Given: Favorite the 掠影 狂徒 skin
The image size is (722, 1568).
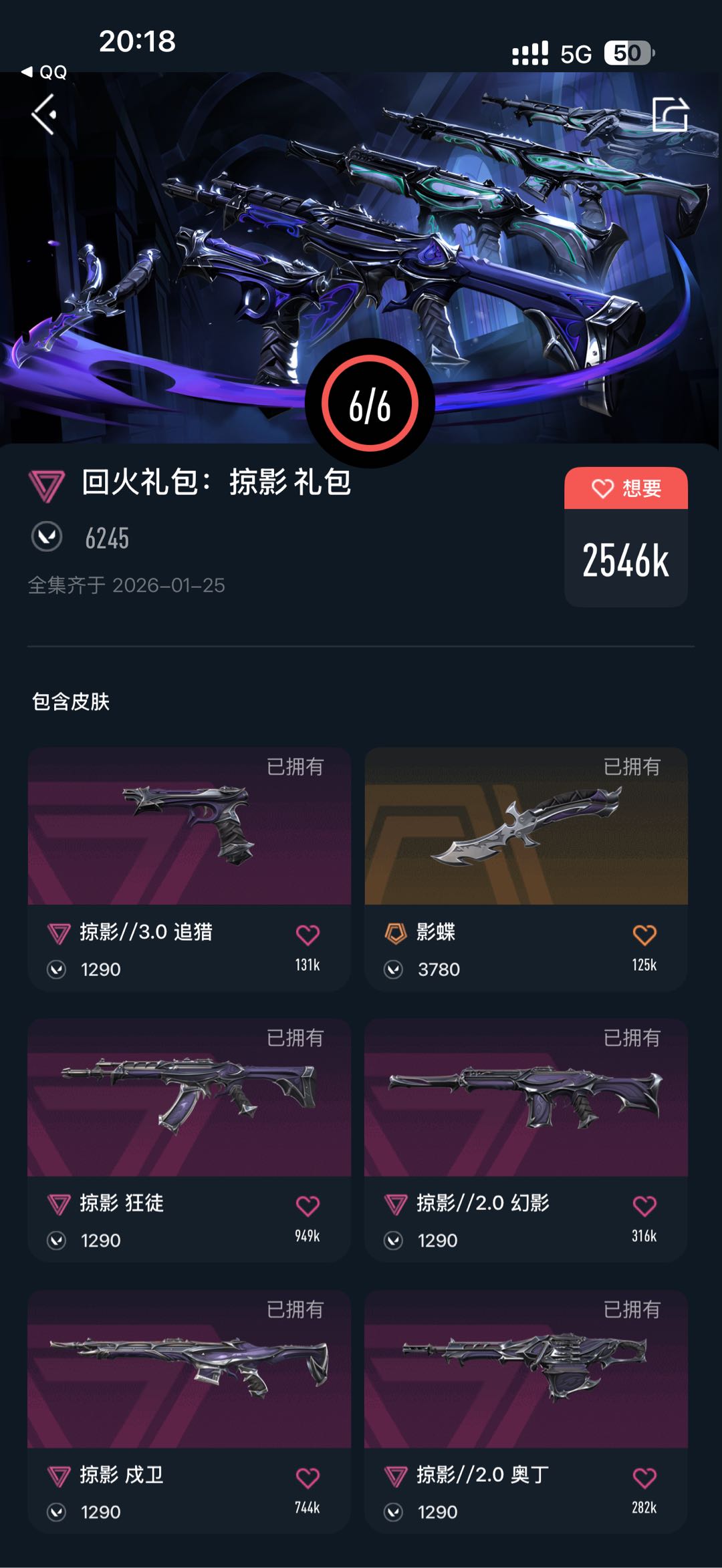Looking at the screenshot, I should [308, 1207].
